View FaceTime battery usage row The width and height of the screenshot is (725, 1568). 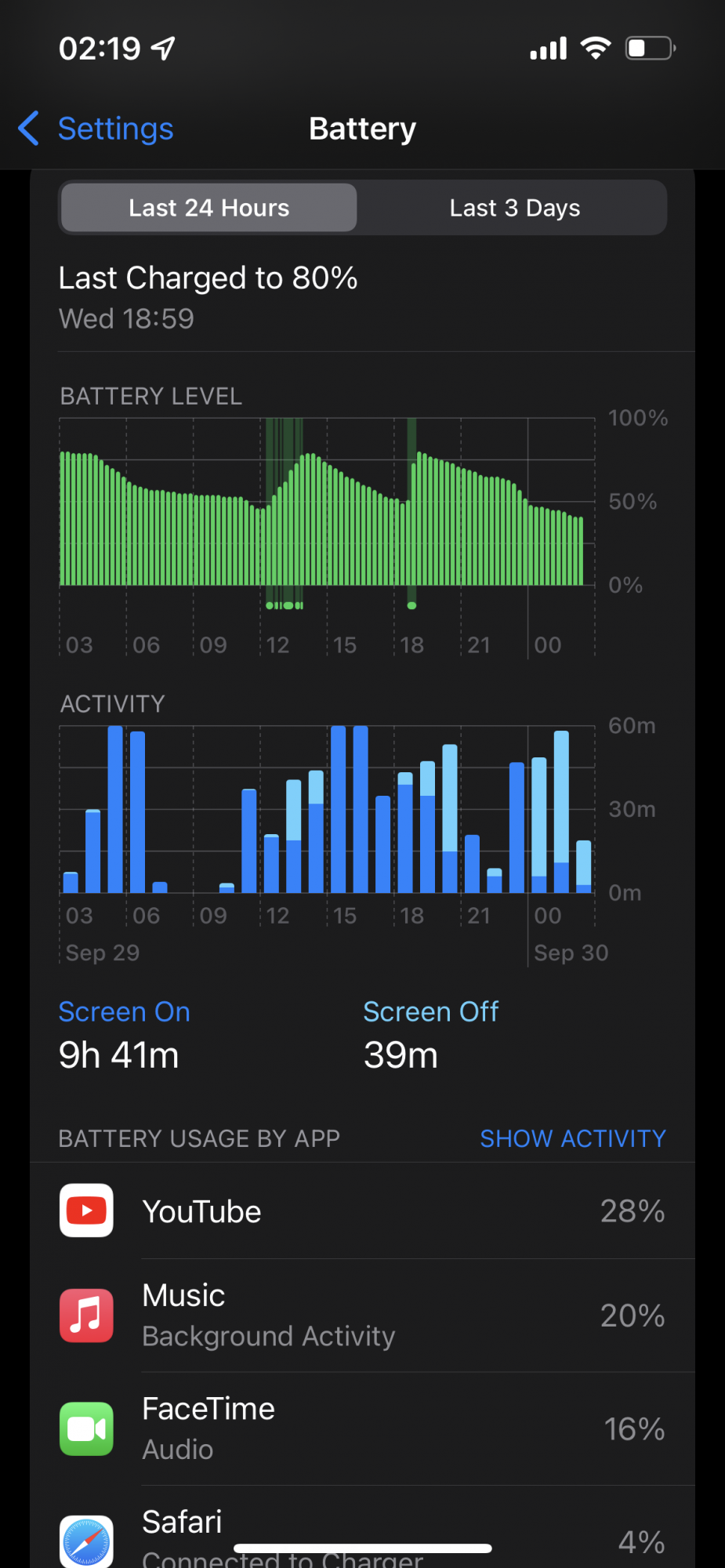tap(362, 1428)
